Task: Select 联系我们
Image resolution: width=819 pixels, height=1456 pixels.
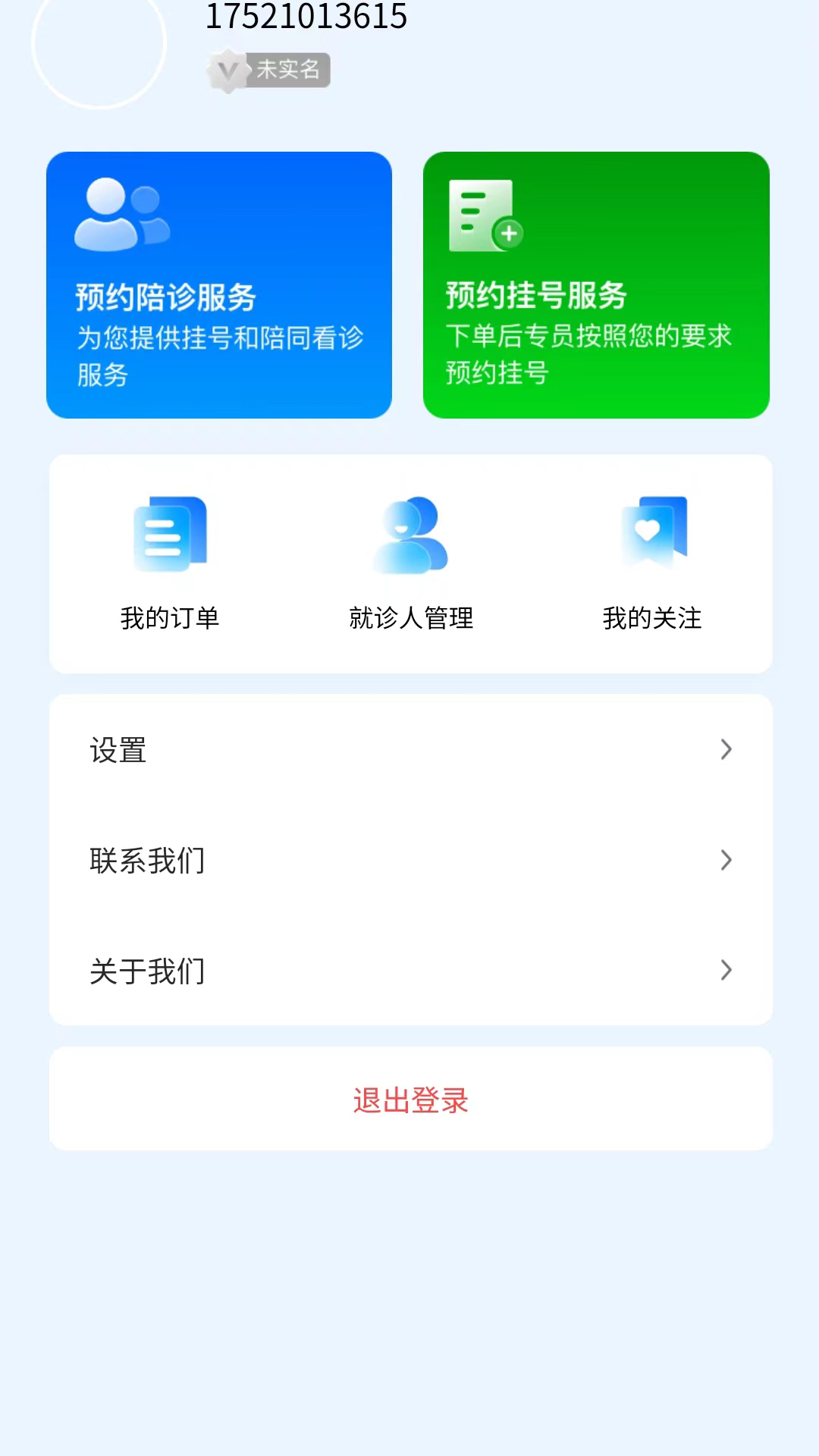Action: pos(411,860)
